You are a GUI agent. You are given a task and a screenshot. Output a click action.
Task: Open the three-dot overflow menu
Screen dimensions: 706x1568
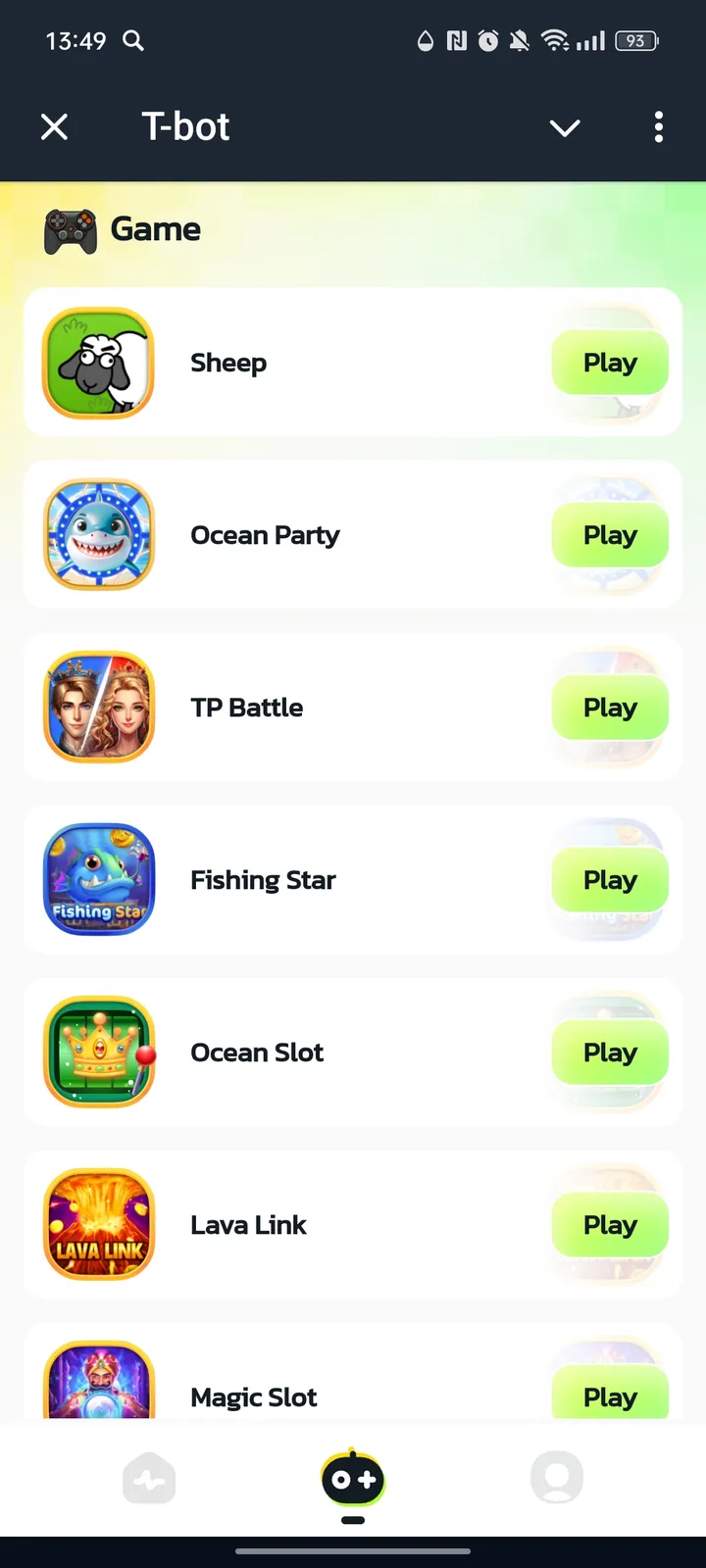pyautogui.click(x=659, y=127)
